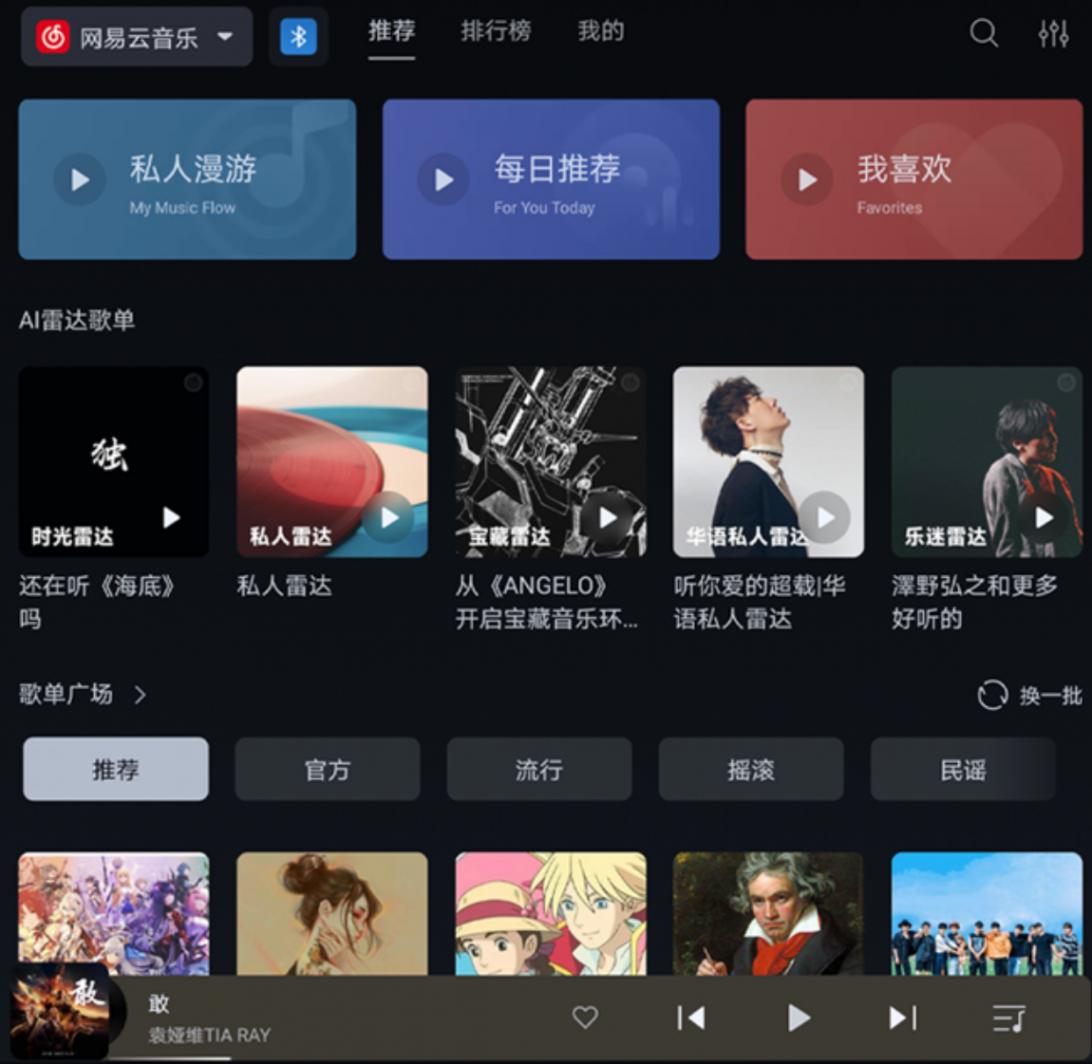1092x1064 pixels.
Task: Open the 乐迷雷达 playlist
Action: [x=986, y=461]
